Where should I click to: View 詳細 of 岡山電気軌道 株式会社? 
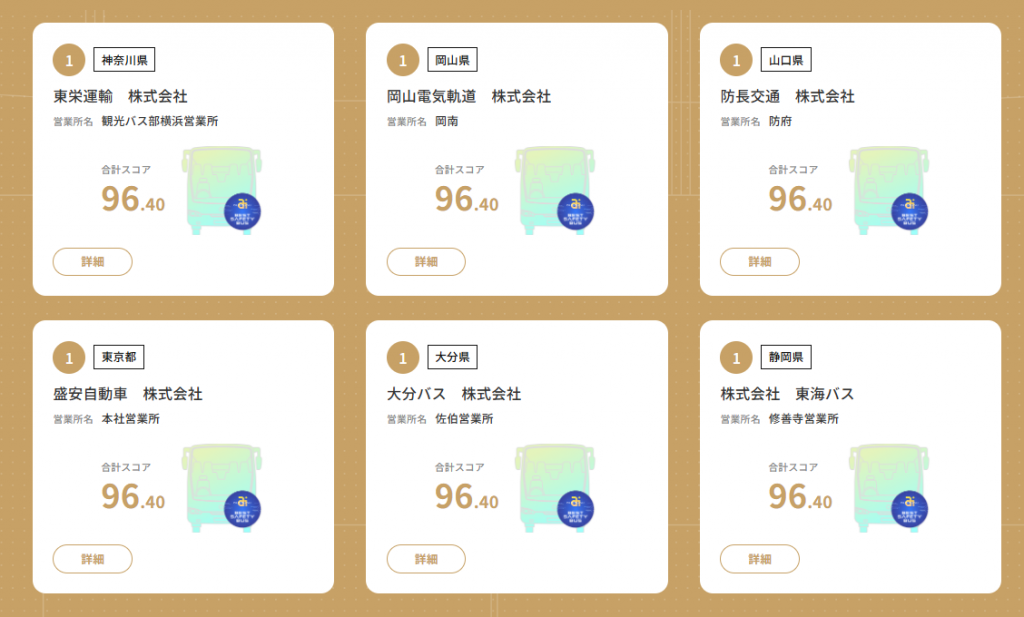tap(426, 262)
